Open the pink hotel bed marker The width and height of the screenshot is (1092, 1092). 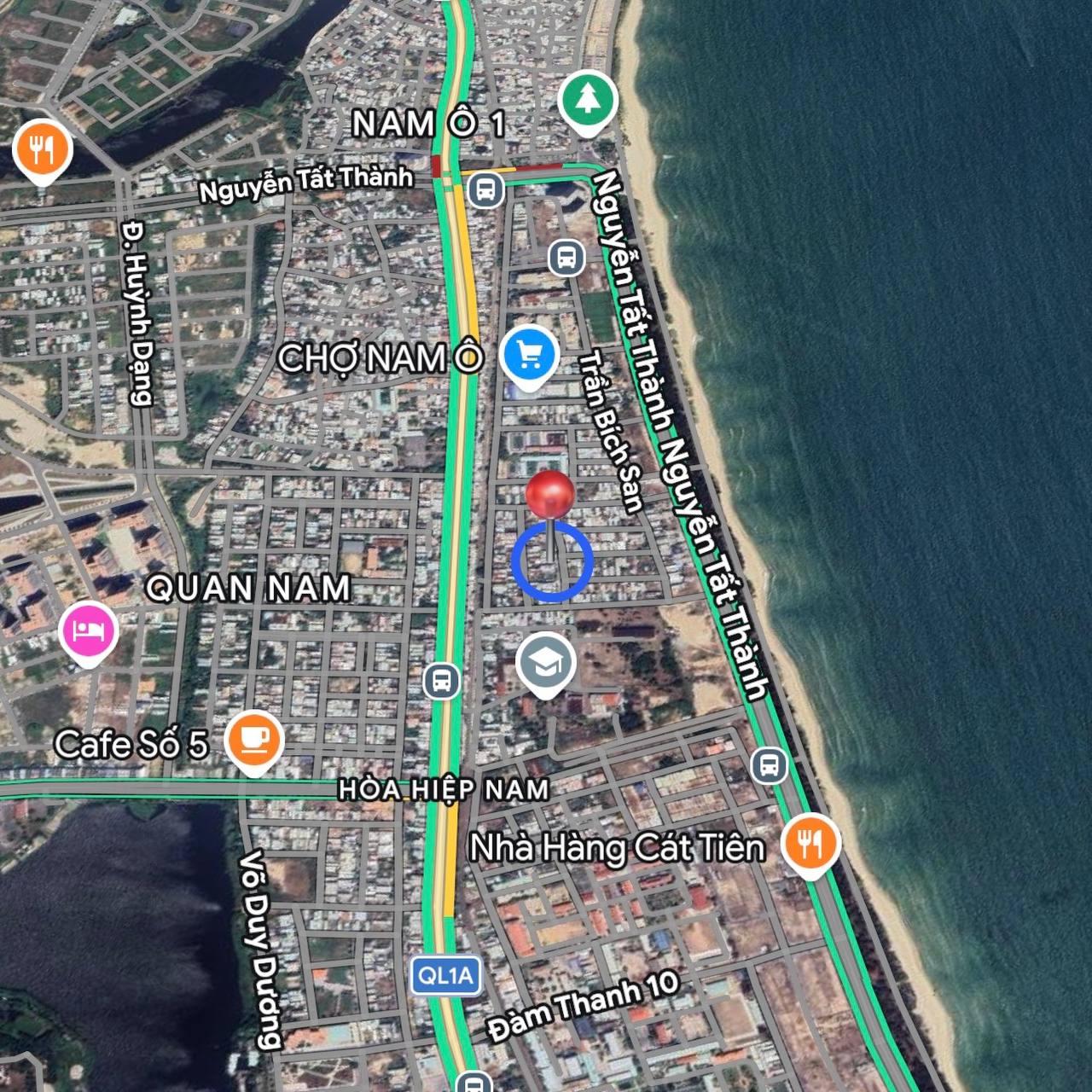coord(89,630)
